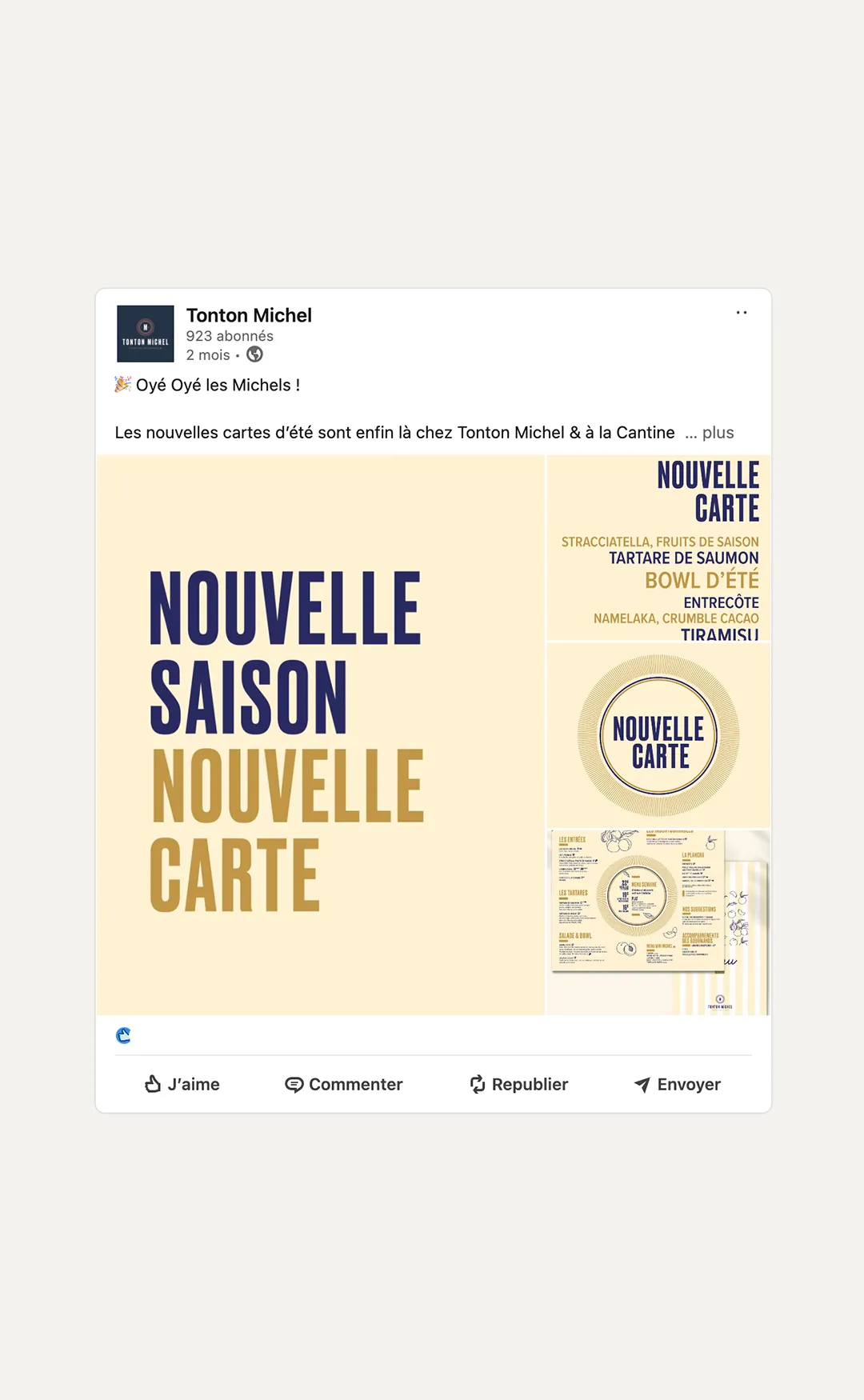Send the post via Envoyer
The width and height of the screenshot is (864, 1400).
coord(678,1084)
